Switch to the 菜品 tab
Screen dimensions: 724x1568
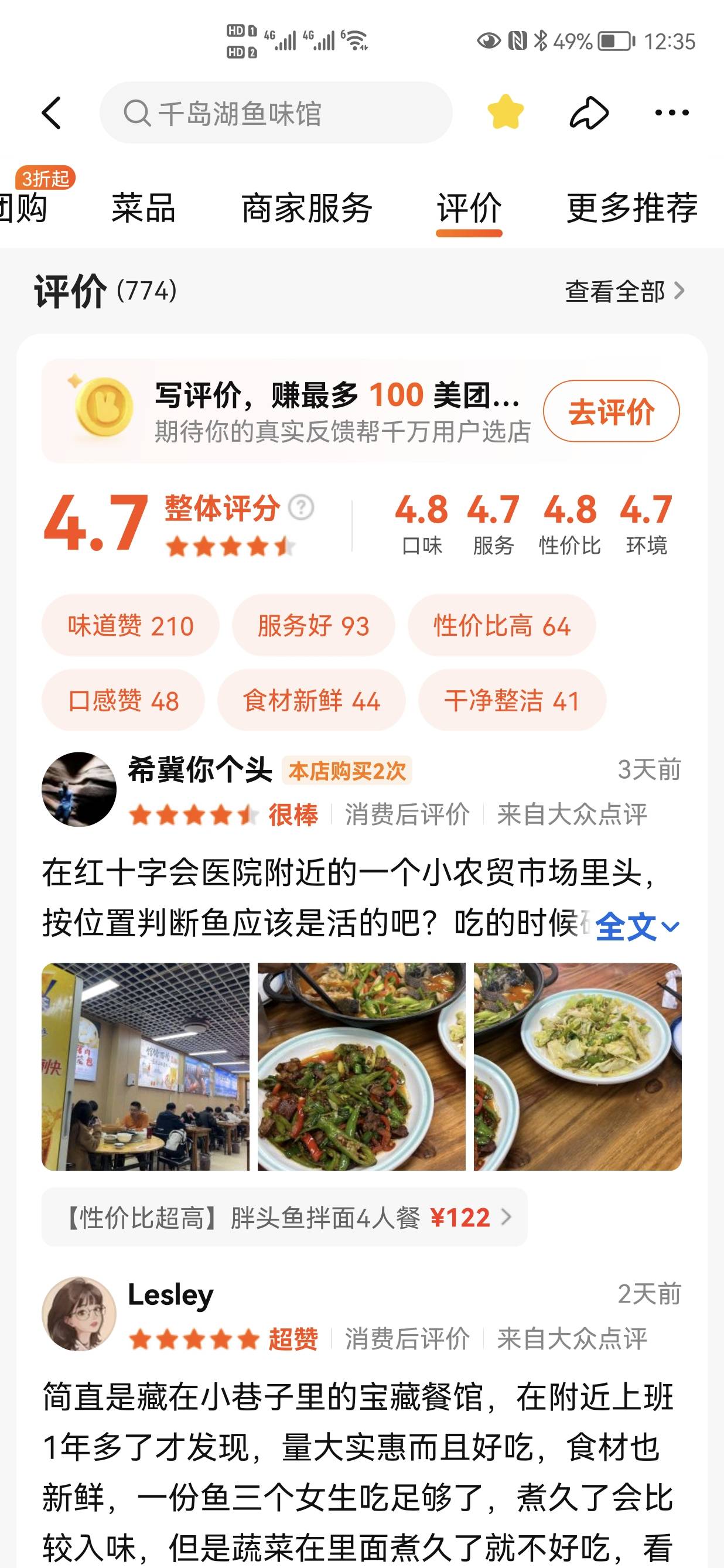point(144,208)
